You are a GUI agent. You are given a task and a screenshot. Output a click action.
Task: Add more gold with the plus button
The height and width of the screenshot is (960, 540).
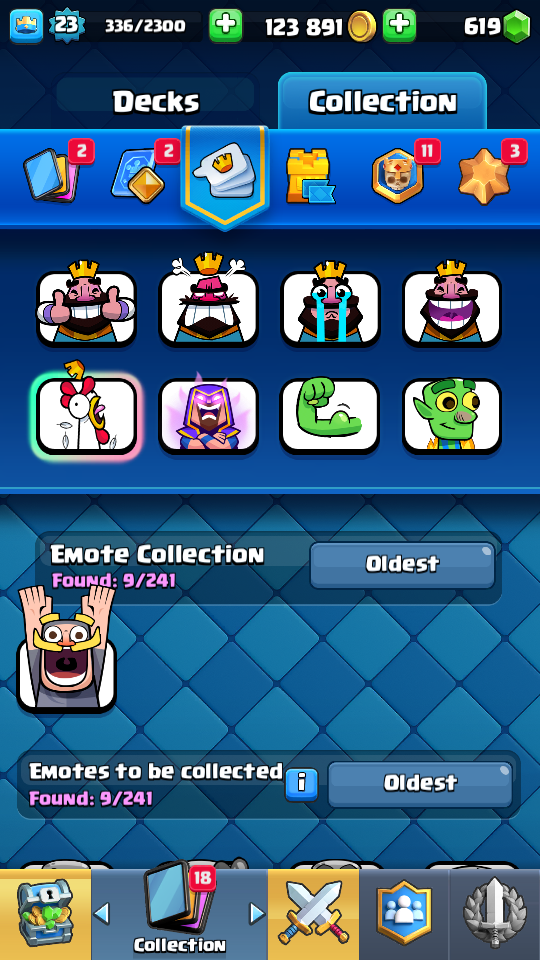[399, 26]
